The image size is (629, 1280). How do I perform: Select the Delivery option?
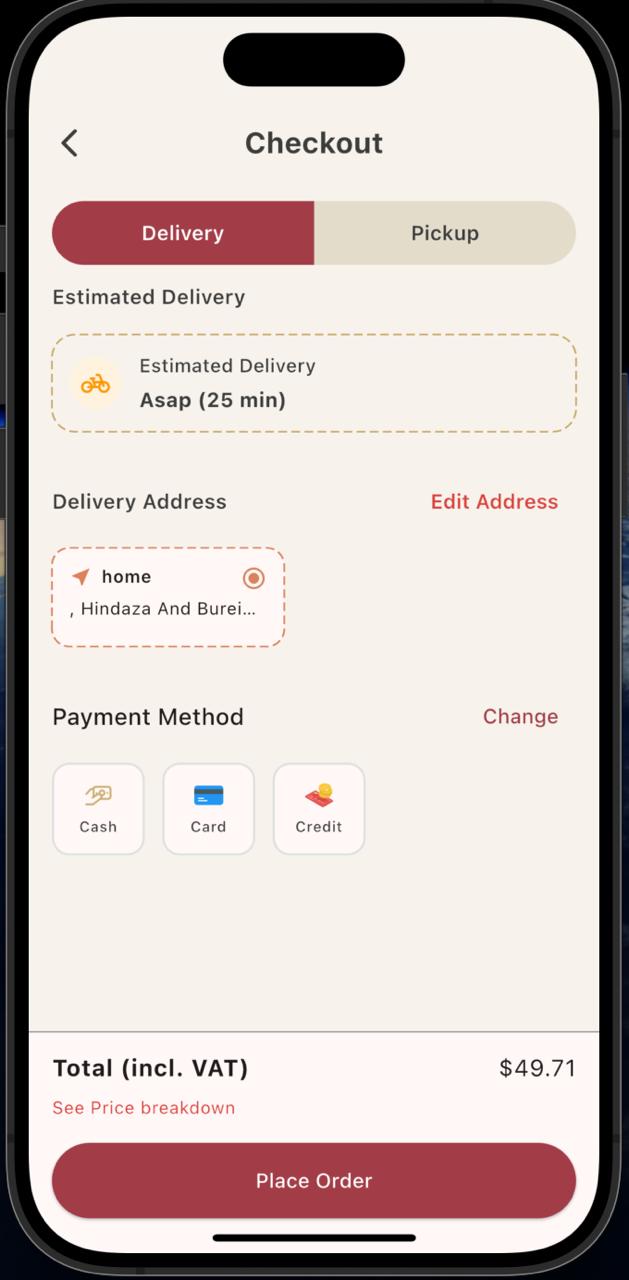(x=183, y=233)
